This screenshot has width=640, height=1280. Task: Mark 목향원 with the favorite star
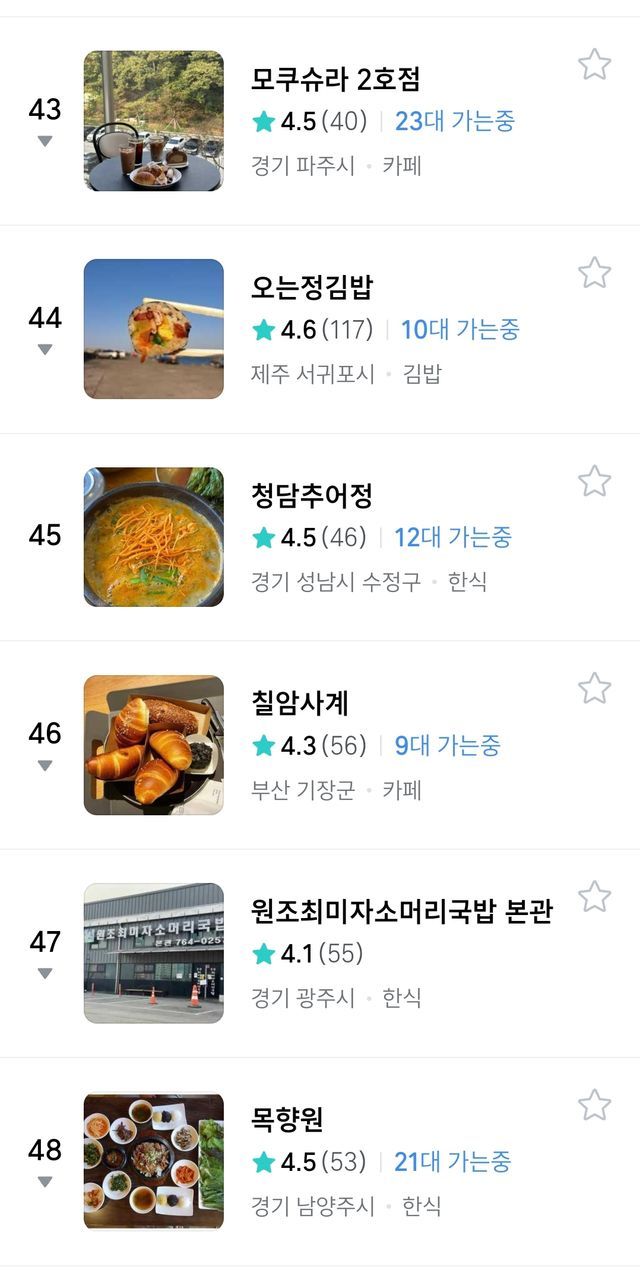[594, 1105]
